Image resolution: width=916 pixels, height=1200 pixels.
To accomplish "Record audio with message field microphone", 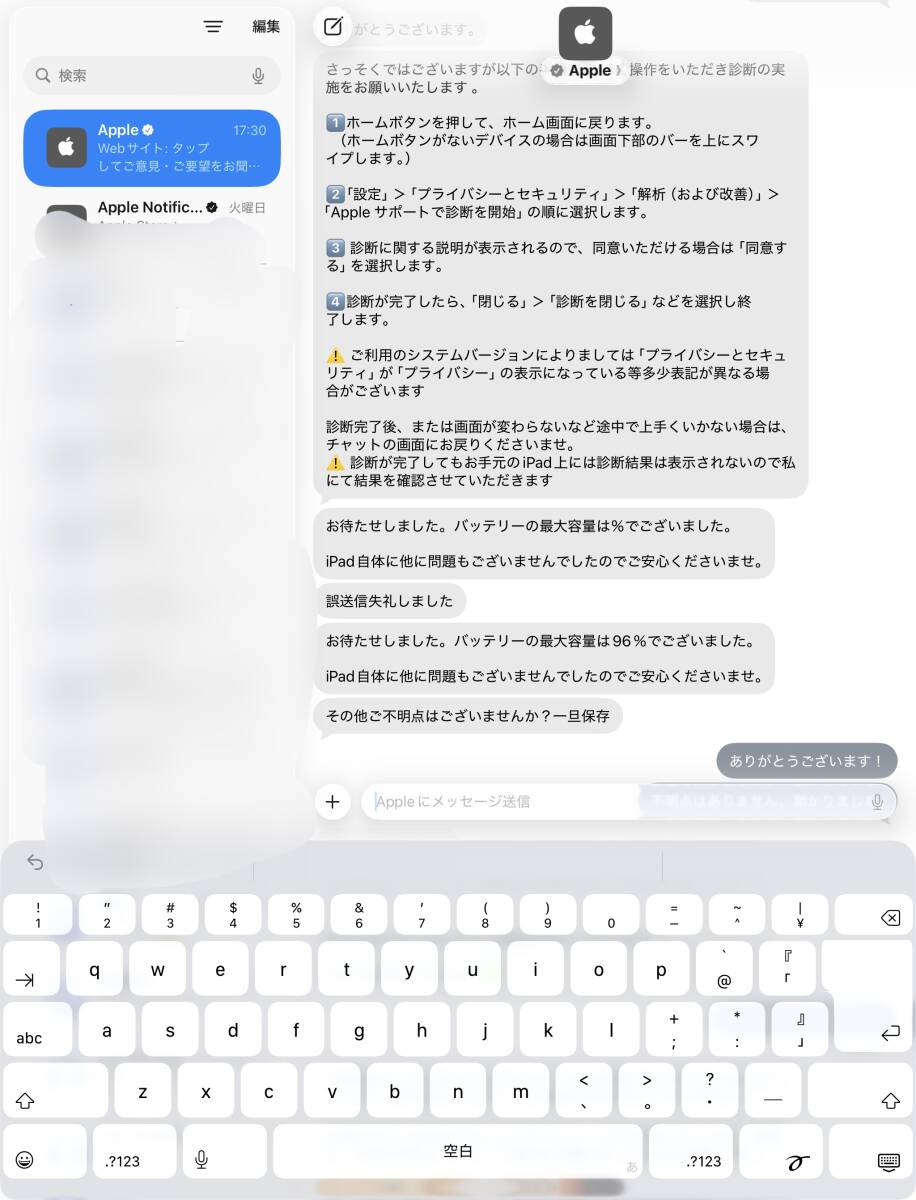I will [877, 801].
